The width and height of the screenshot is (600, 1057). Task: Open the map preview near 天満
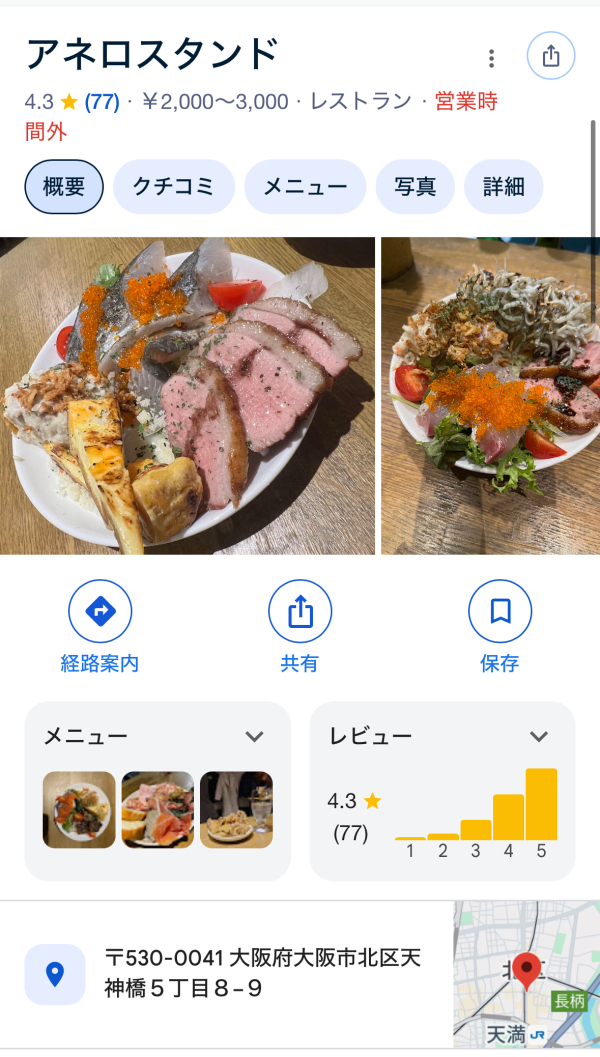pyautogui.click(x=526, y=975)
